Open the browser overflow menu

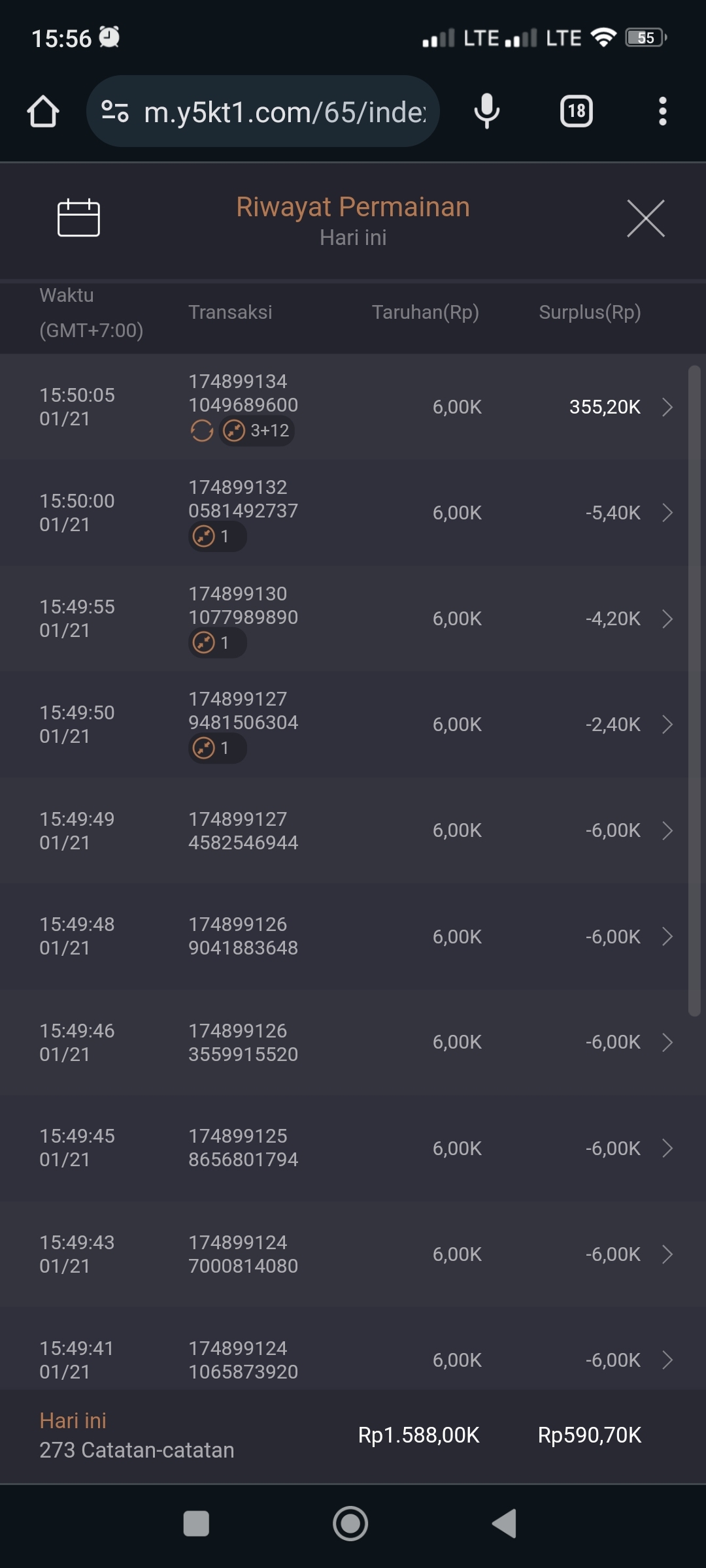pyautogui.click(x=662, y=112)
